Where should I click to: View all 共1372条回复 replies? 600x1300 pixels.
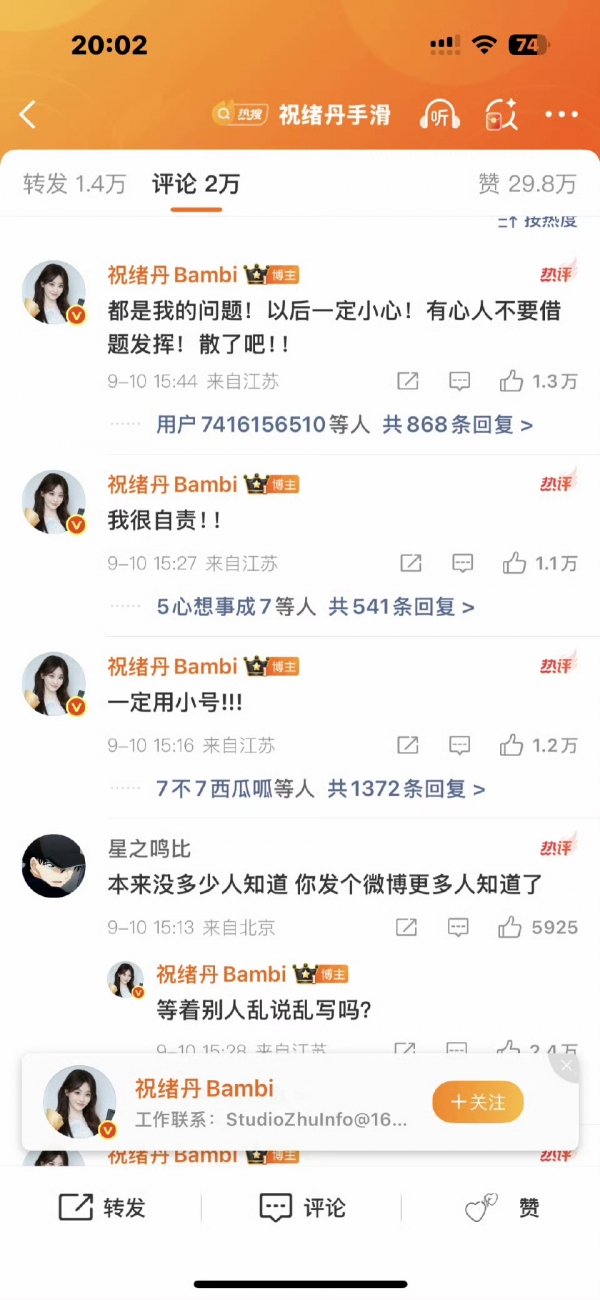[x=407, y=789]
